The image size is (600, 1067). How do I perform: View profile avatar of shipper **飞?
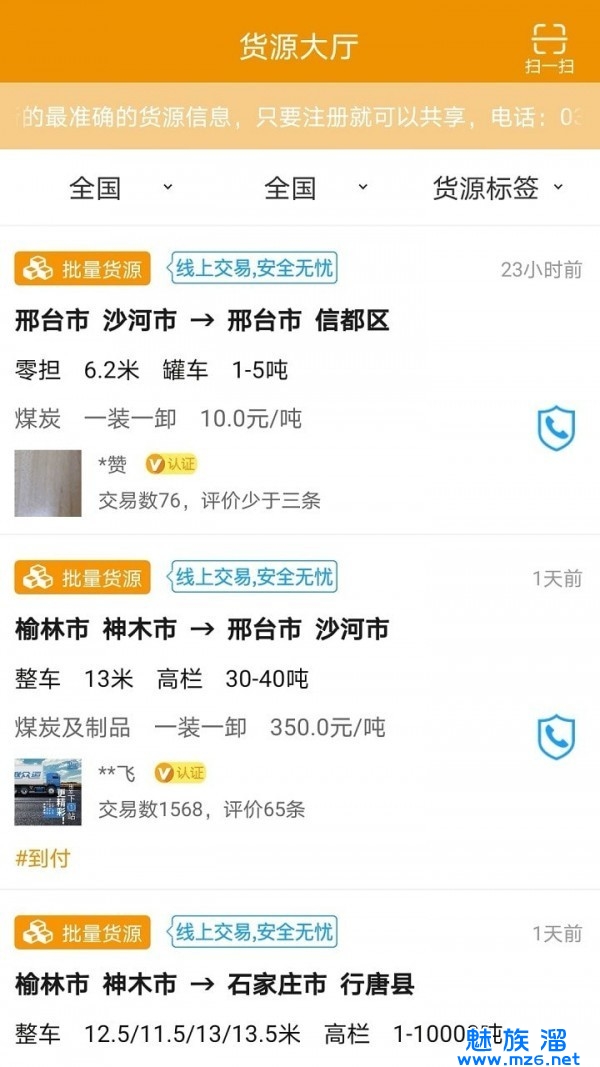point(47,792)
